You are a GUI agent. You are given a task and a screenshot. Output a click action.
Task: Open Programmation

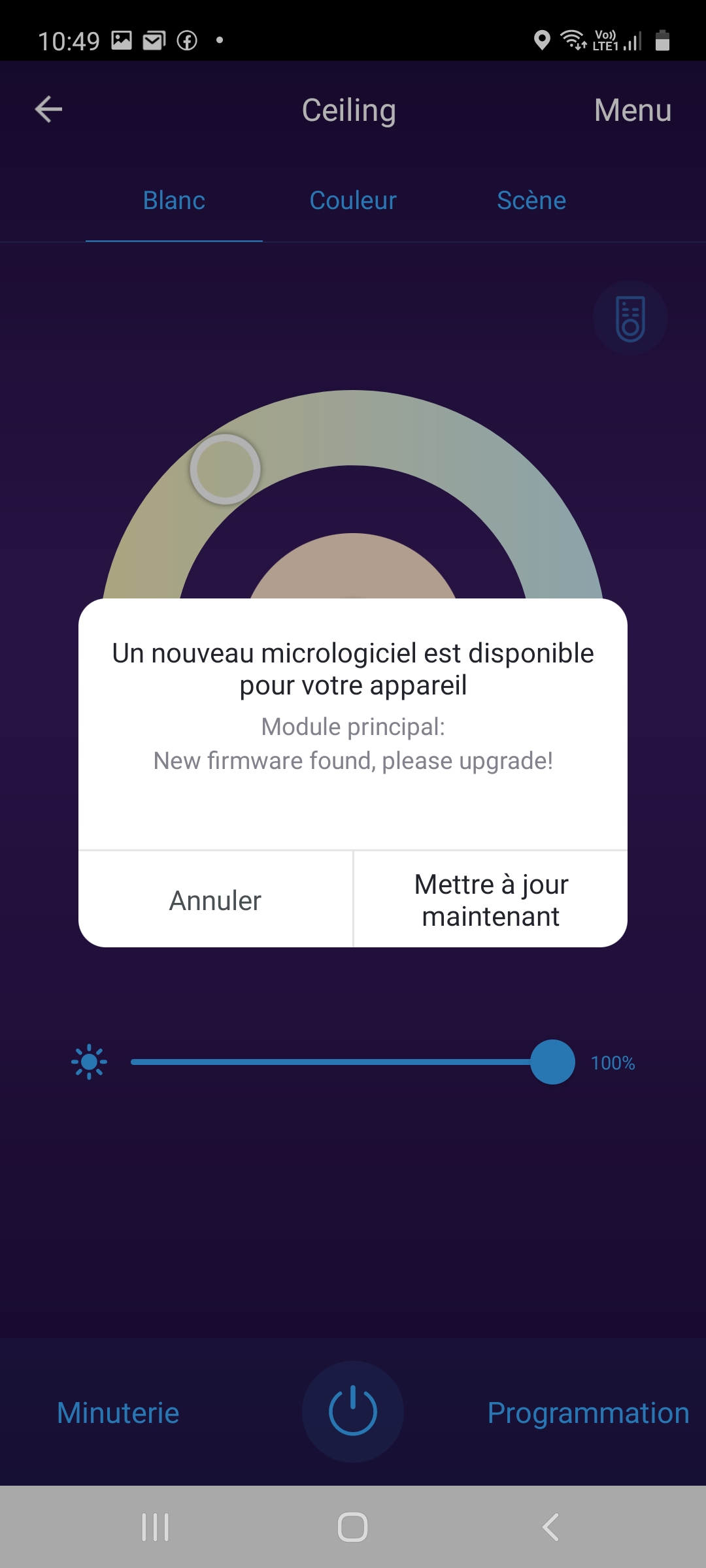click(588, 1413)
